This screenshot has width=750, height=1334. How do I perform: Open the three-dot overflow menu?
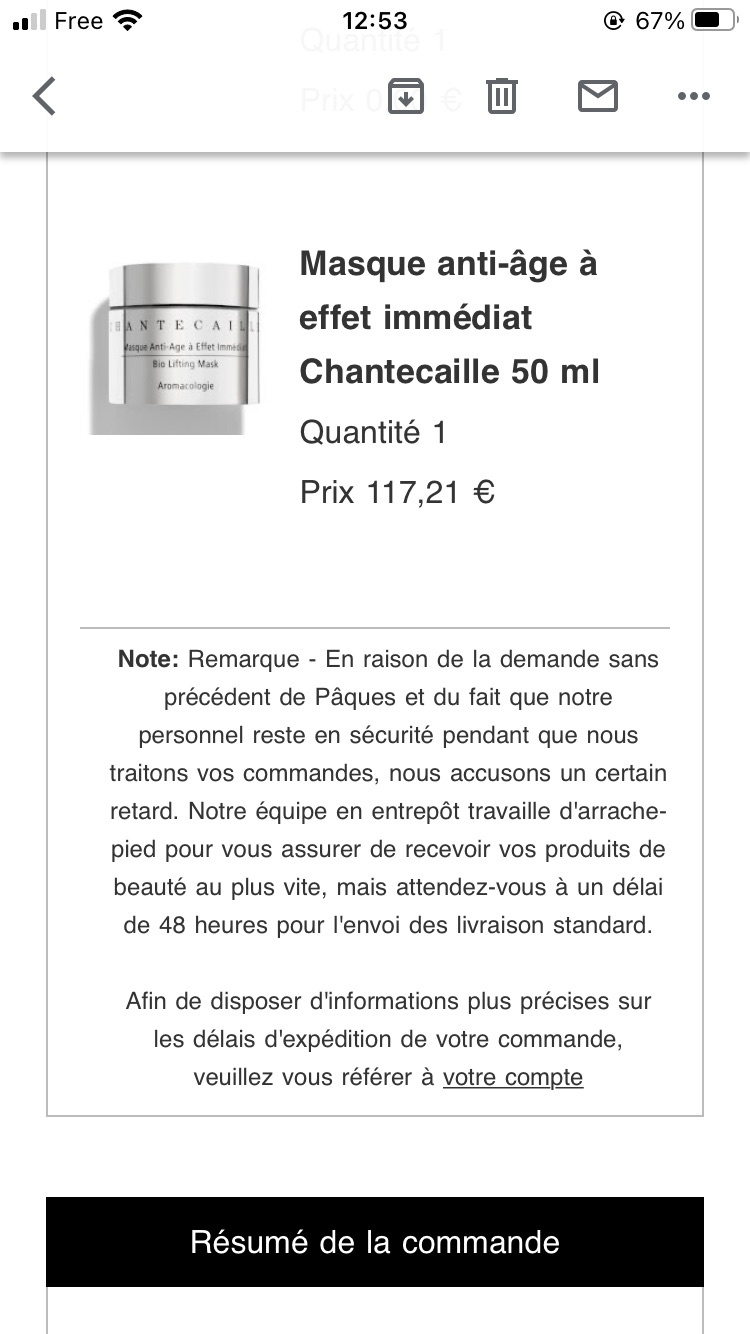coord(693,97)
